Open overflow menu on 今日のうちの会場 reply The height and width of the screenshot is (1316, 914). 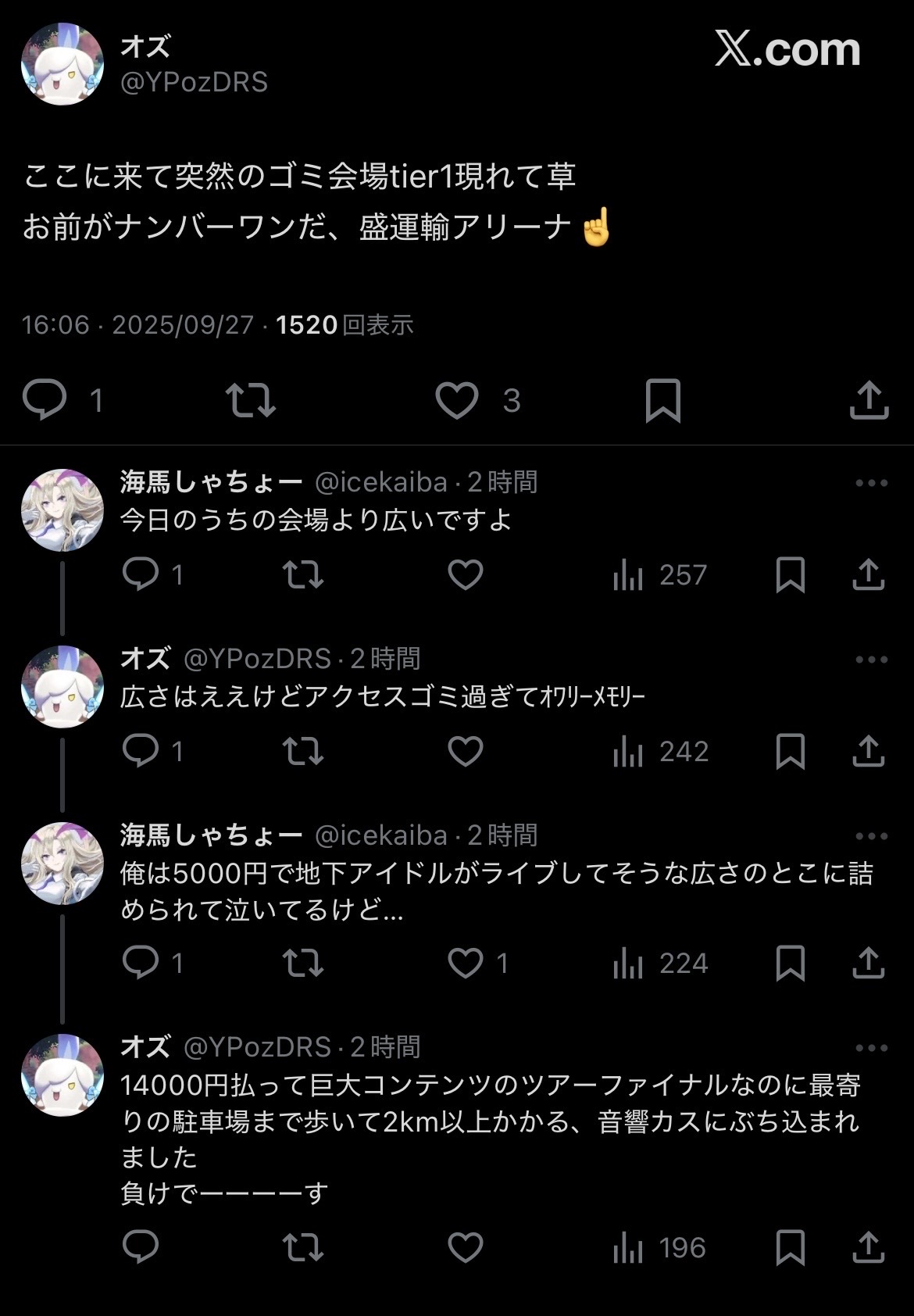coord(871,483)
